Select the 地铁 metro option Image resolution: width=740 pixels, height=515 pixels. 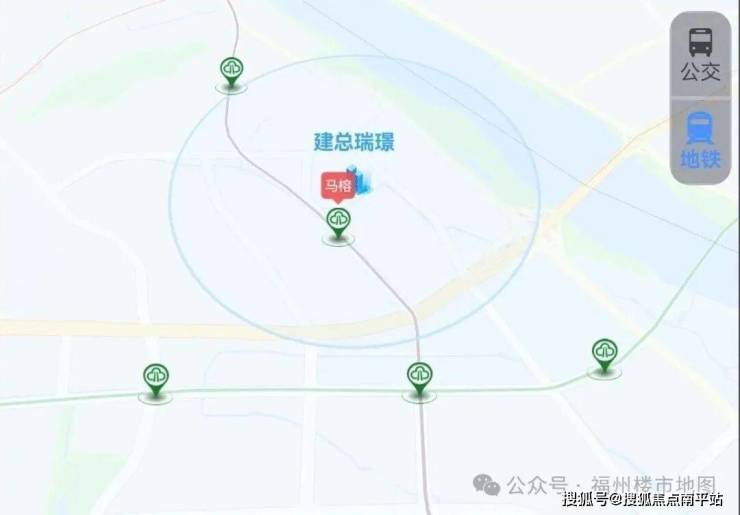(700, 140)
